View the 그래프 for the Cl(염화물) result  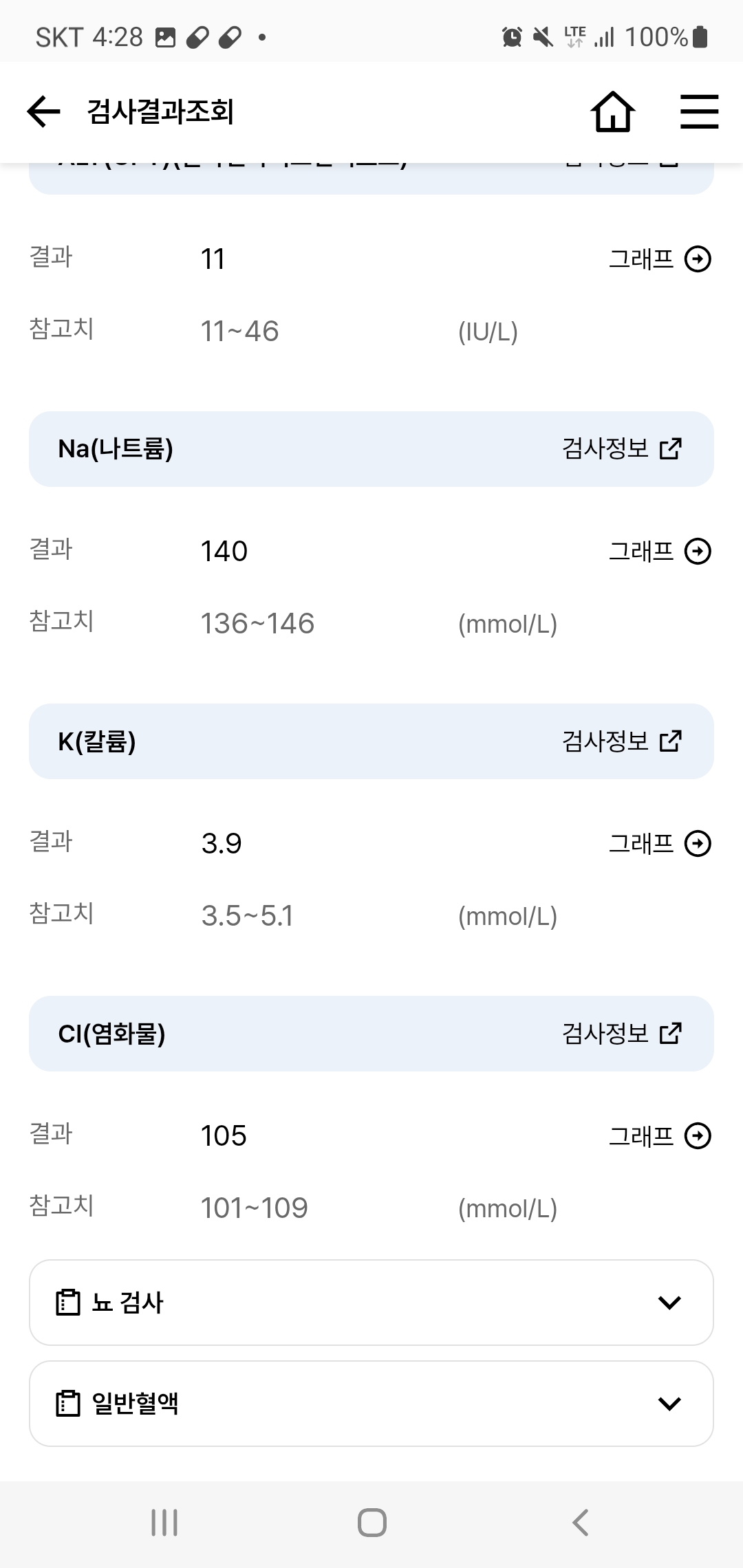pos(660,1136)
